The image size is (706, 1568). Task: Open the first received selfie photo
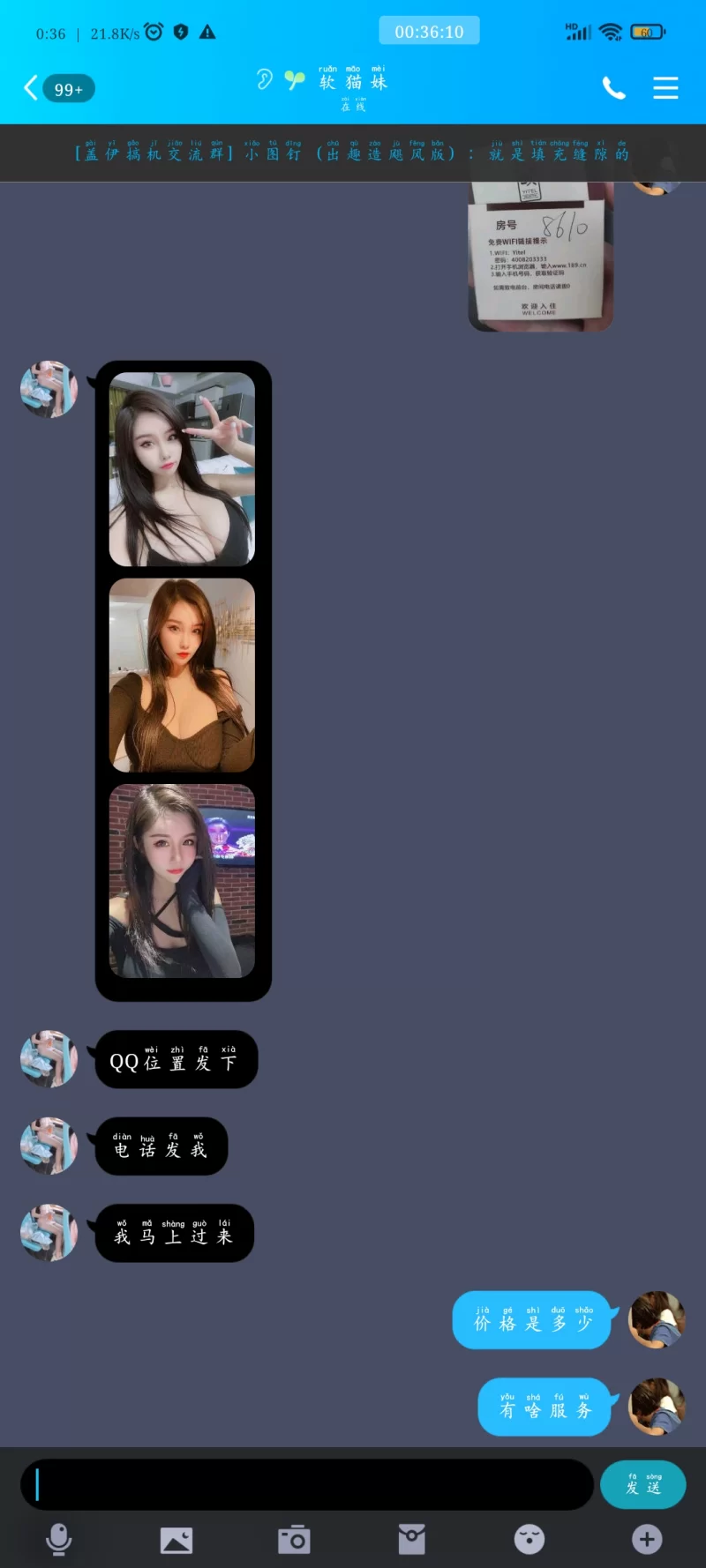coord(182,469)
